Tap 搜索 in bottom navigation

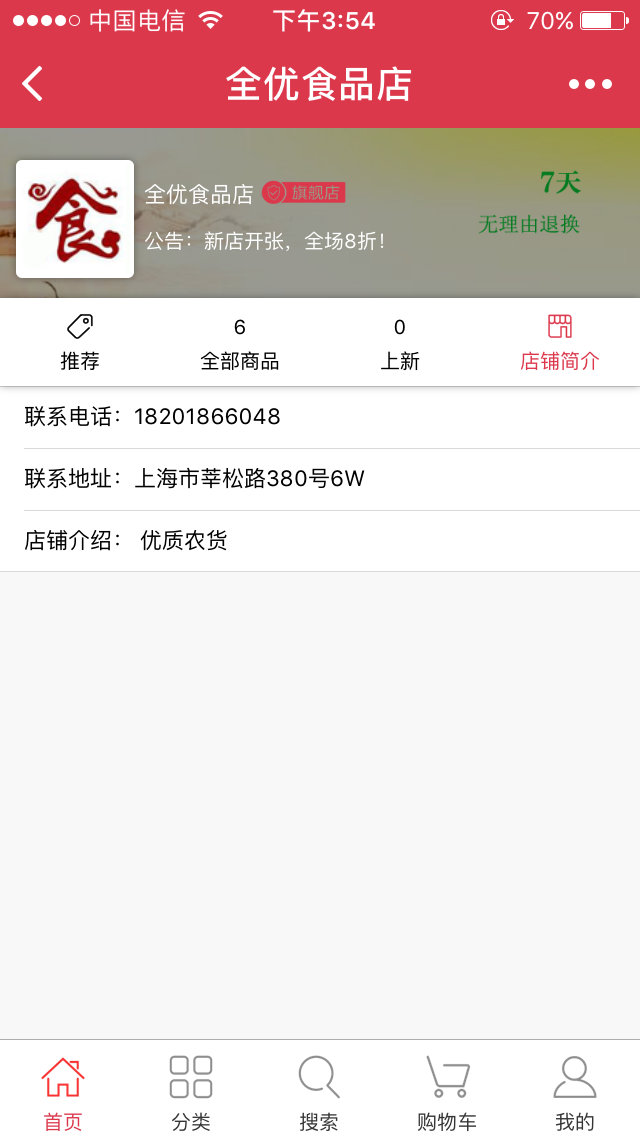(319, 1092)
